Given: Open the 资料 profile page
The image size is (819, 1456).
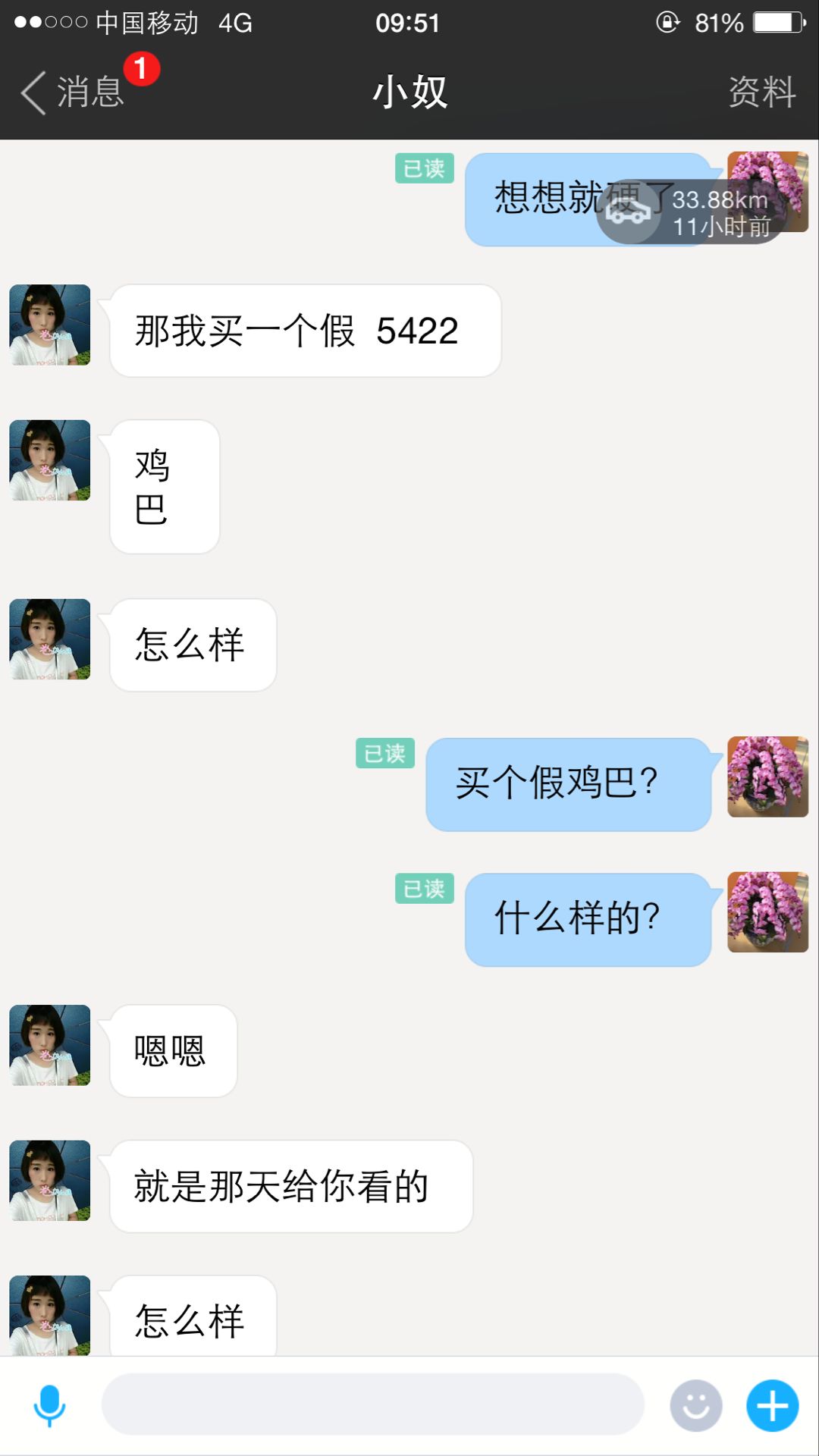Looking at the screenshot, I should (761, 93).
